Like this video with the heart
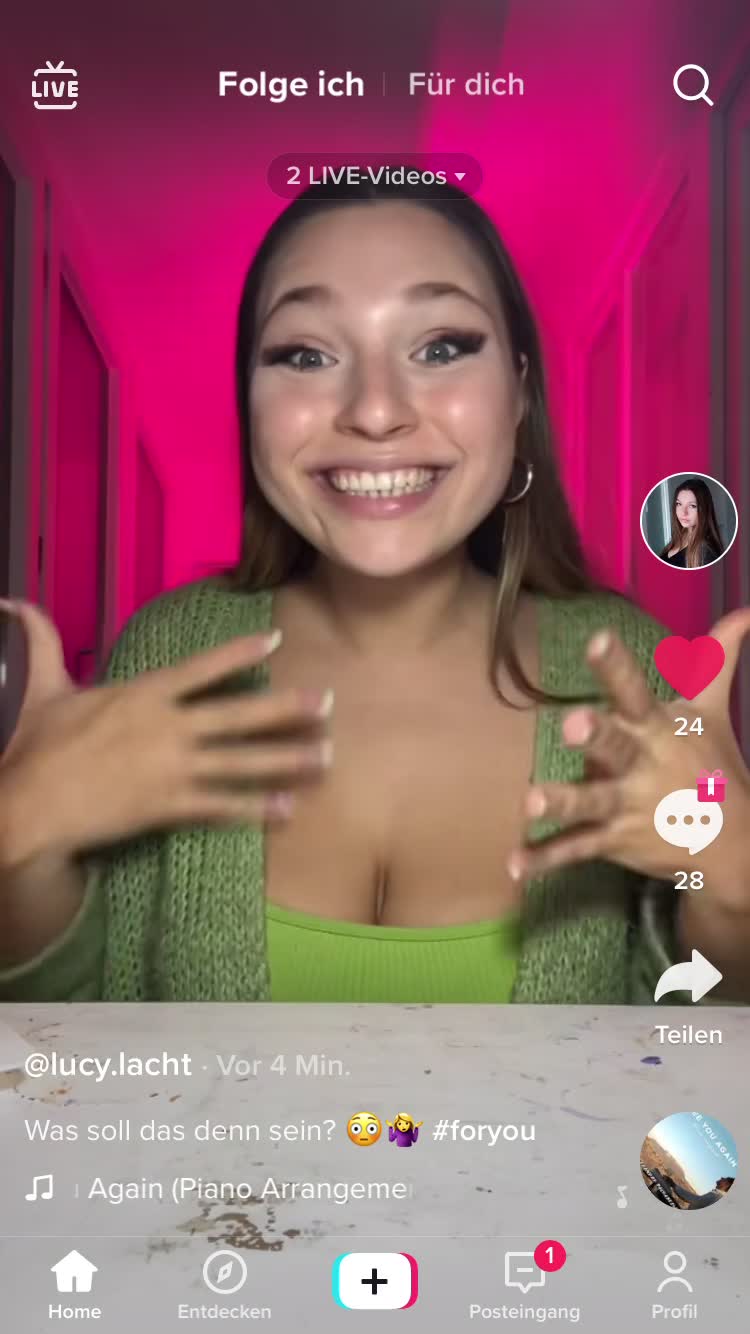The height and width of the screenshot is (1334, 750). point(688,668)
